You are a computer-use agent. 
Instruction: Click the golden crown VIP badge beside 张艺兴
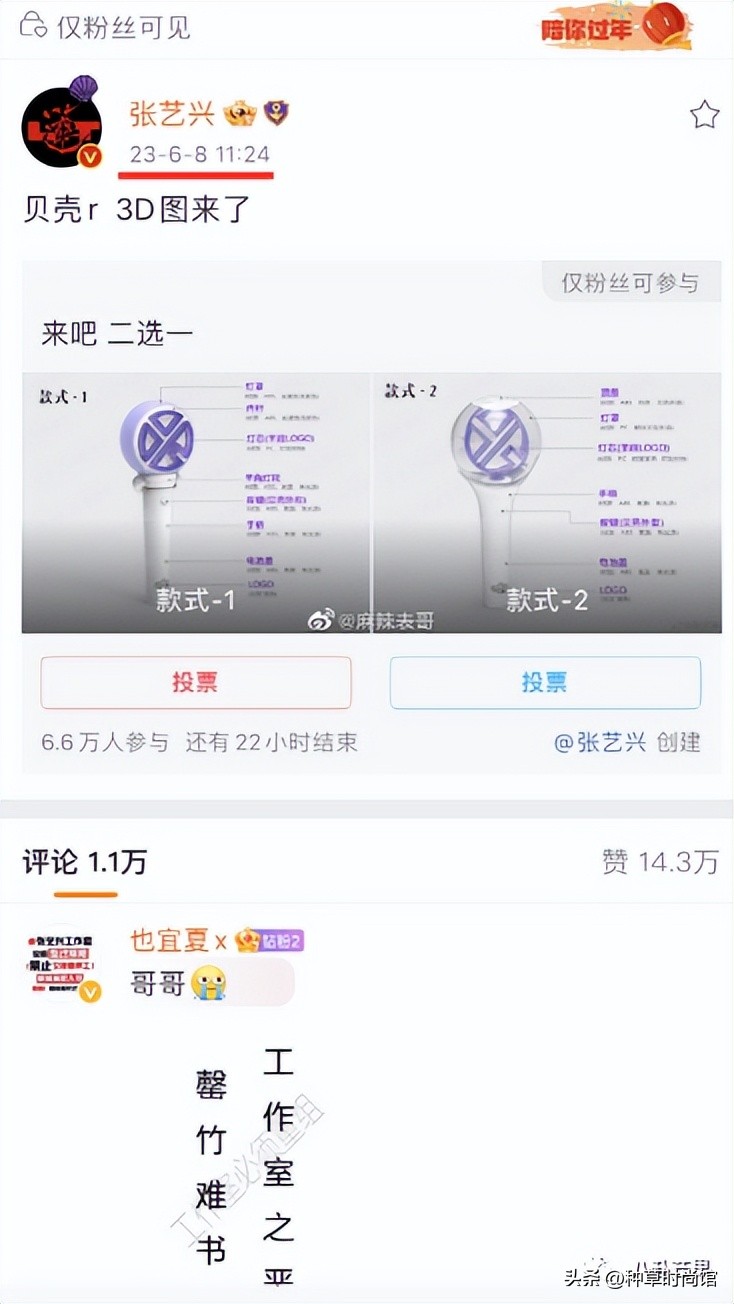point(232,115)
